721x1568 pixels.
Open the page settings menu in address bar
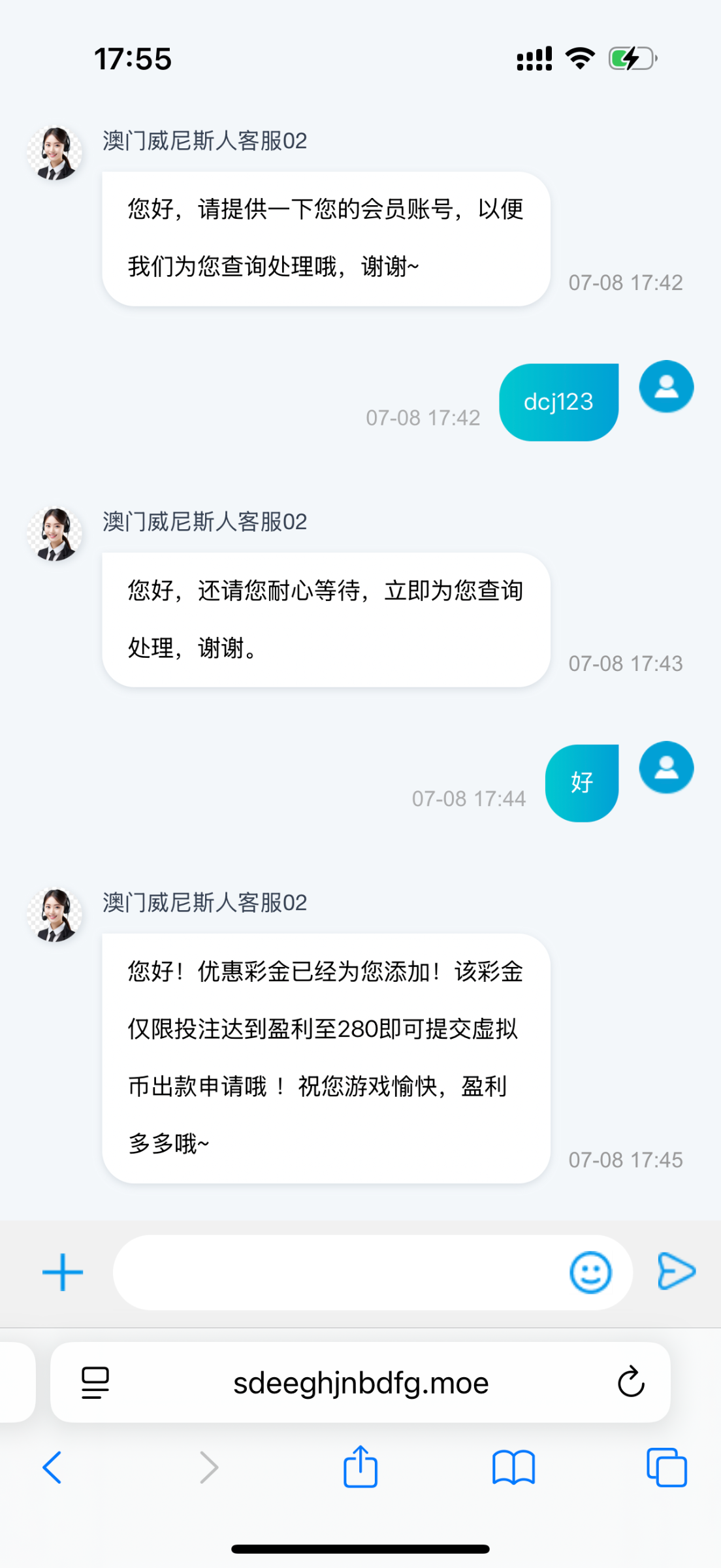pos(95,1382)
